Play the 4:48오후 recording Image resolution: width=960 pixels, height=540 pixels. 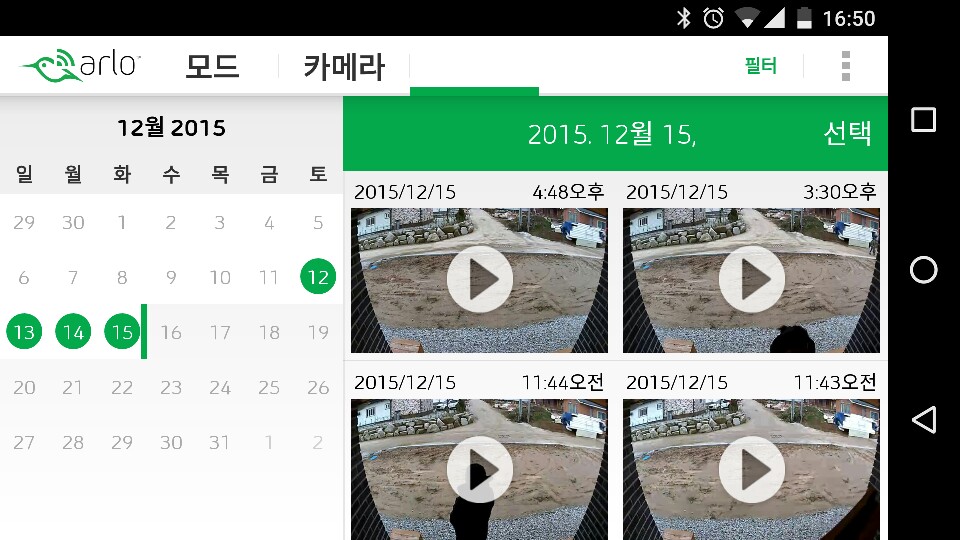pos(479,280)
